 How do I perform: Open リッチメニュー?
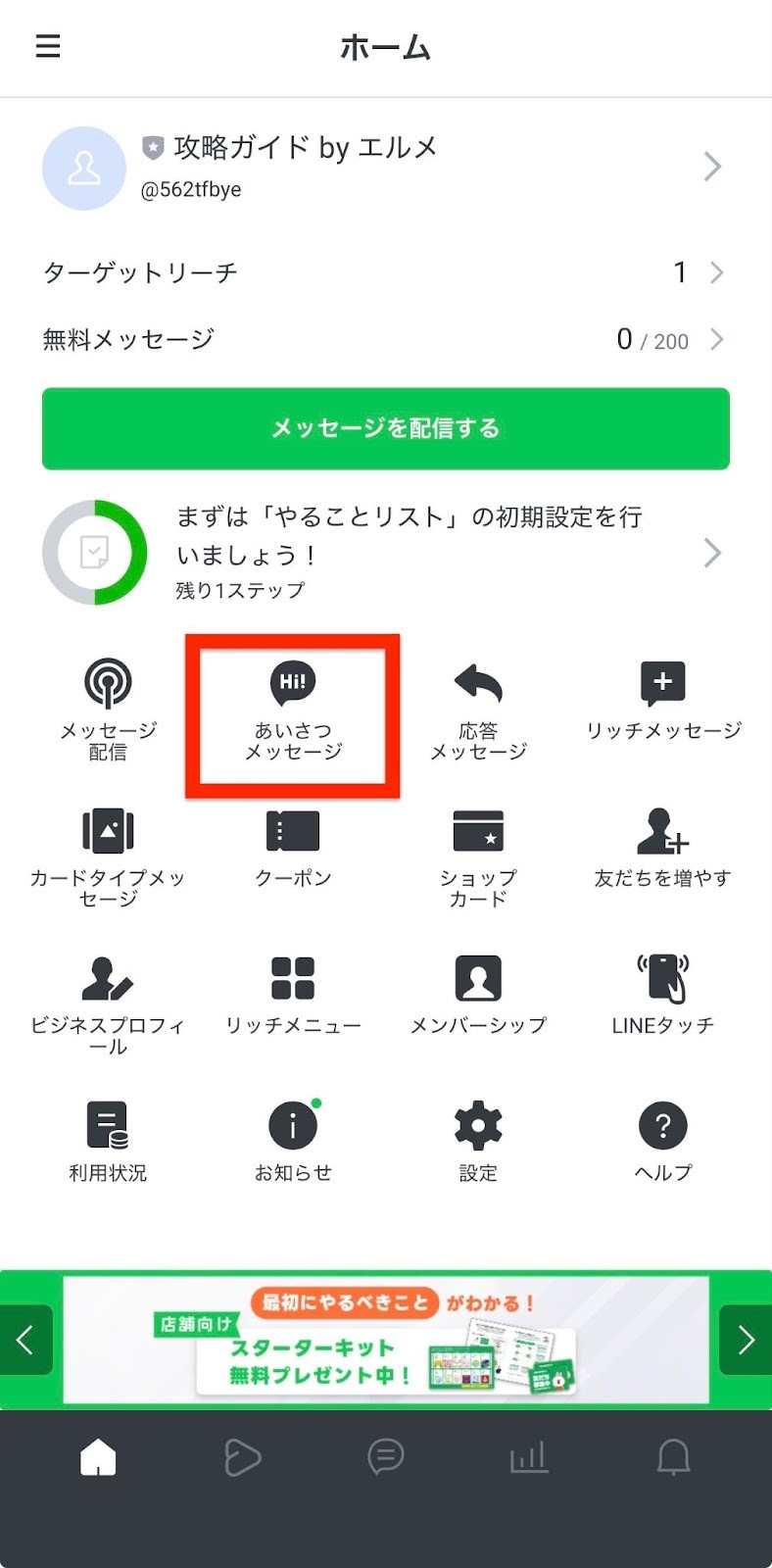point(293,992)
